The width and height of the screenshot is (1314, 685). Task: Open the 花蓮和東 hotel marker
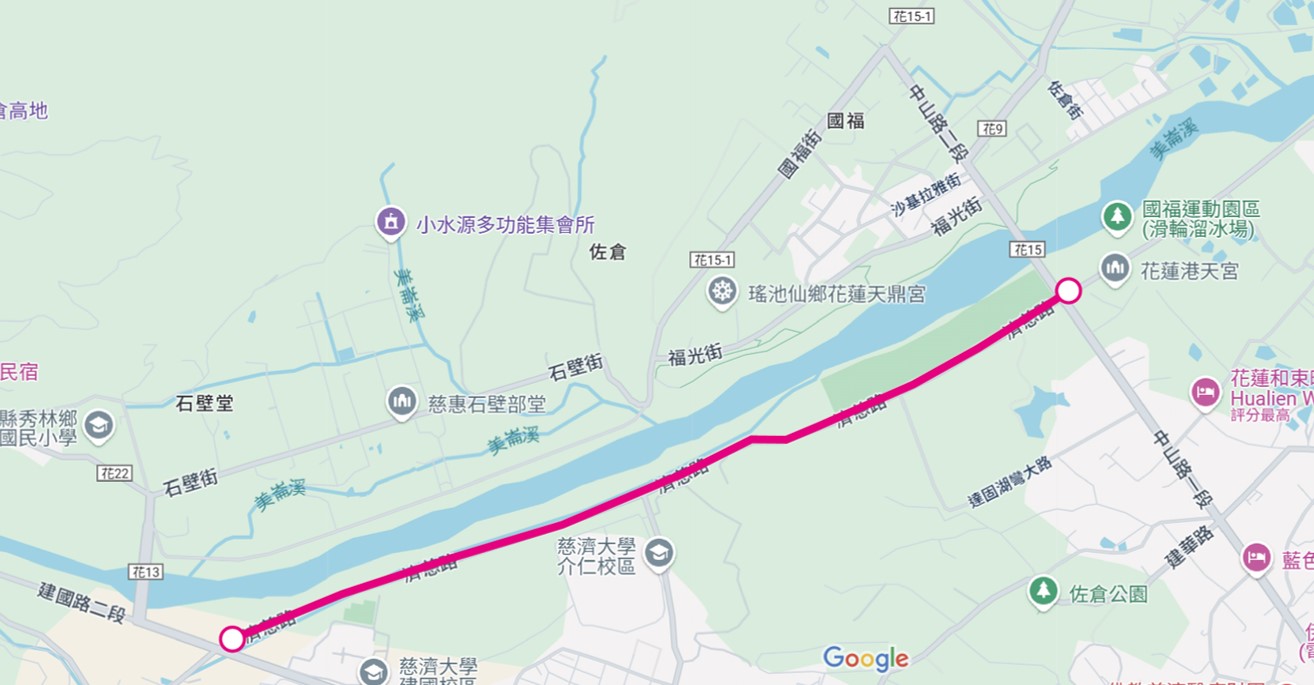point(1206,392)
